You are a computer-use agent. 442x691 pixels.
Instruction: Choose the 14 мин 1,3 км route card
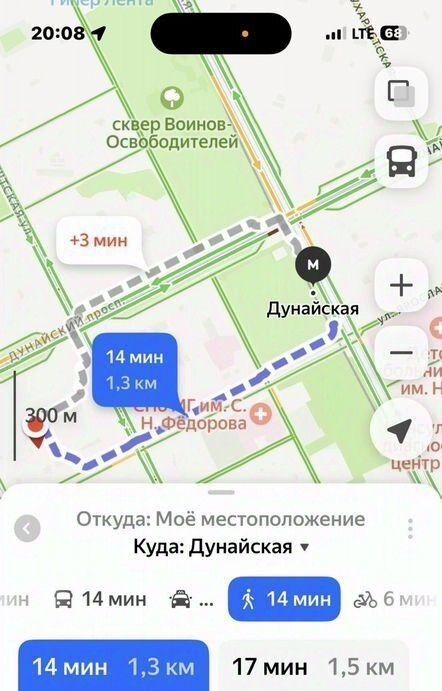point(113,666)
